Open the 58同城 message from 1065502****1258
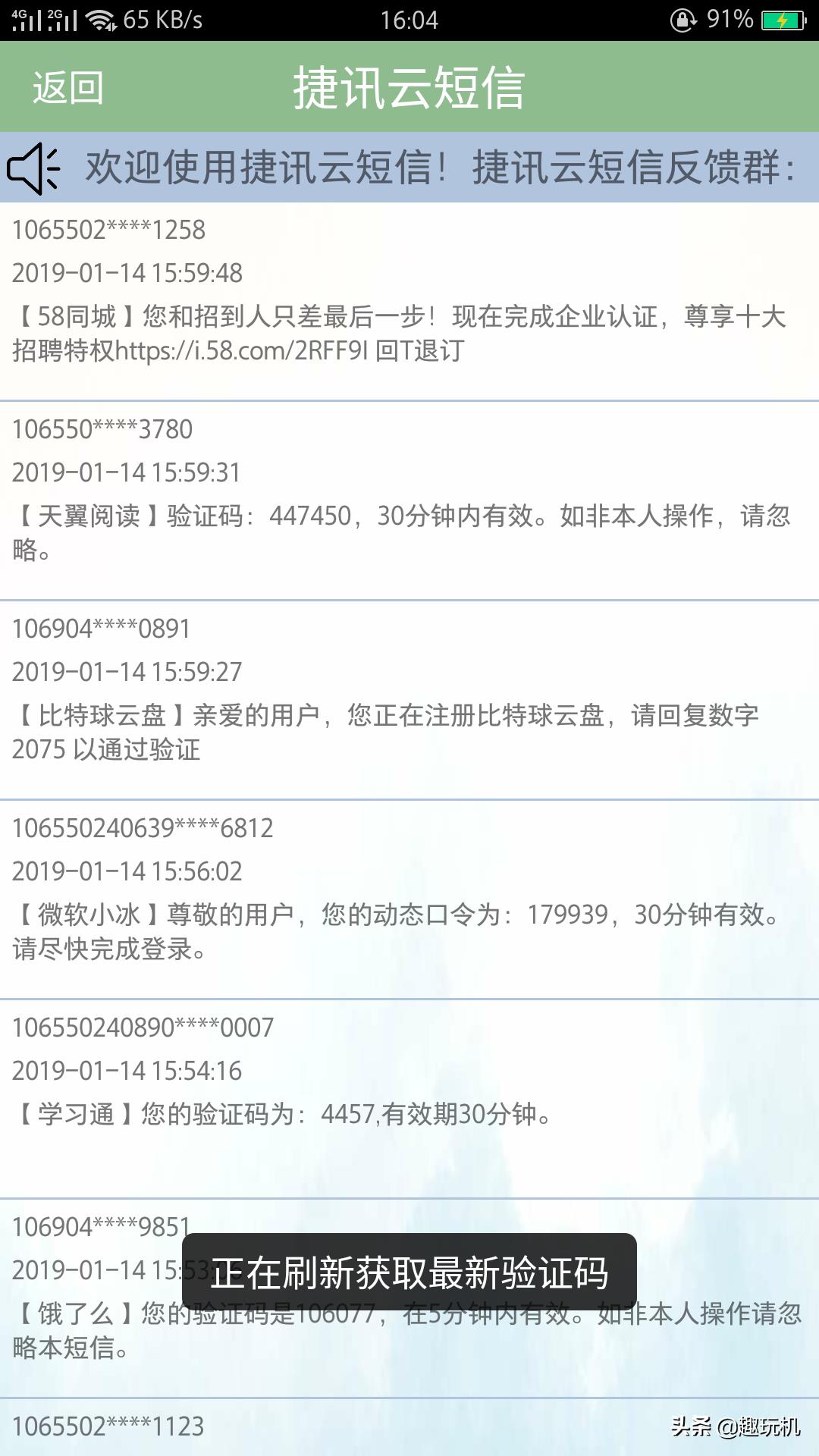Viewport: 819px width, 1456px height. 409,301
